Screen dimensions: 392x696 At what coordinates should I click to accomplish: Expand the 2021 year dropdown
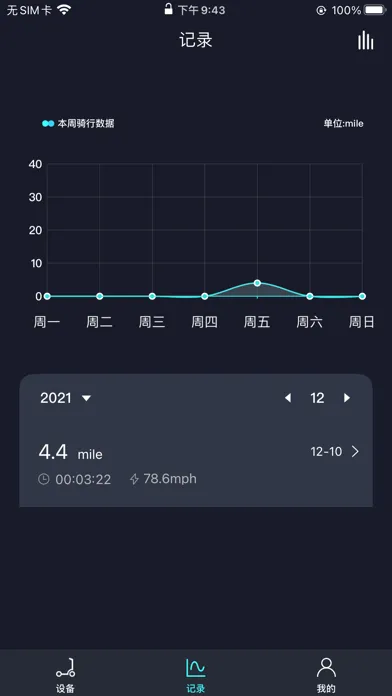click(66, 398)
